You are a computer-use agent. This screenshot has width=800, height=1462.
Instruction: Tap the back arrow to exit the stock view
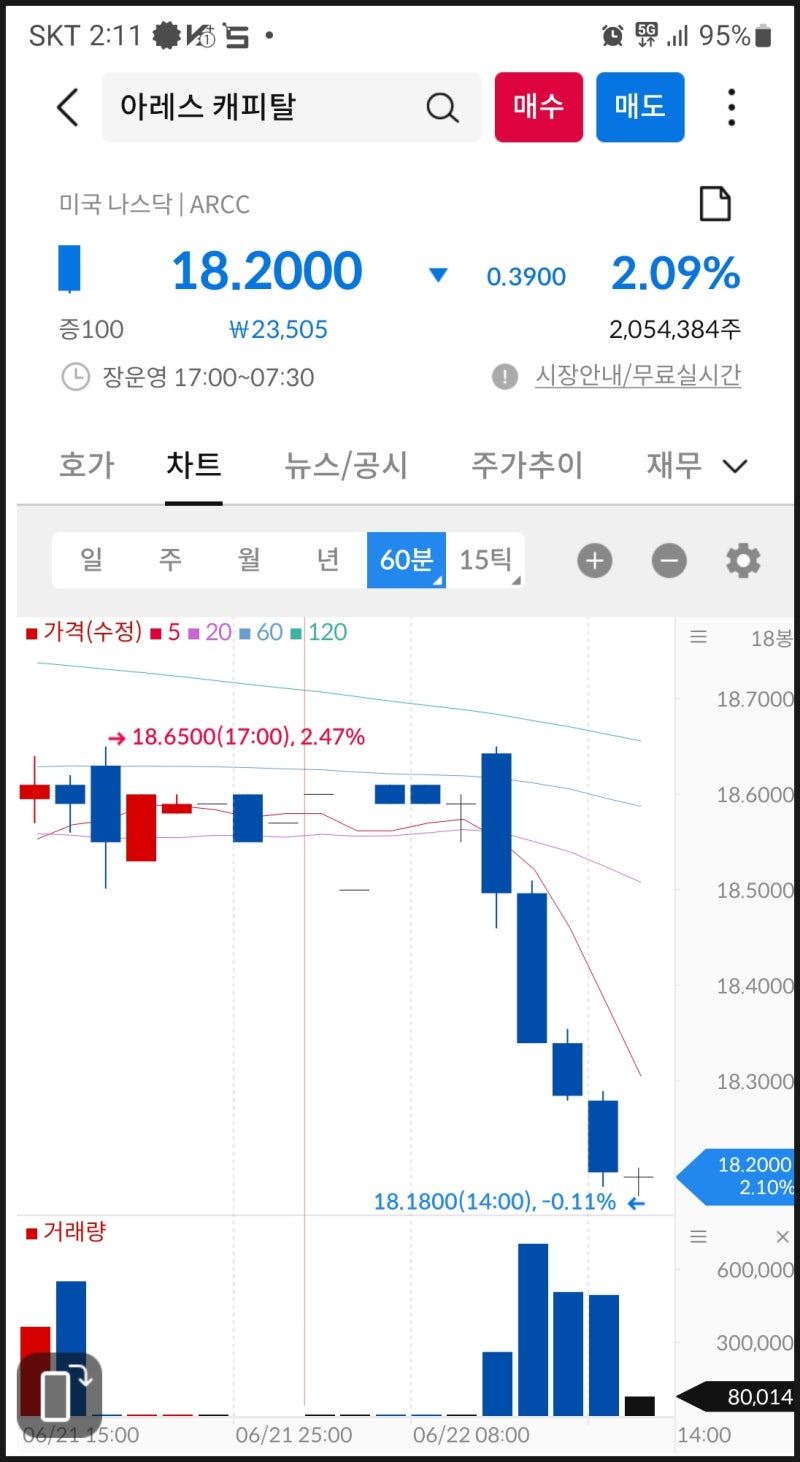(66, 107)
